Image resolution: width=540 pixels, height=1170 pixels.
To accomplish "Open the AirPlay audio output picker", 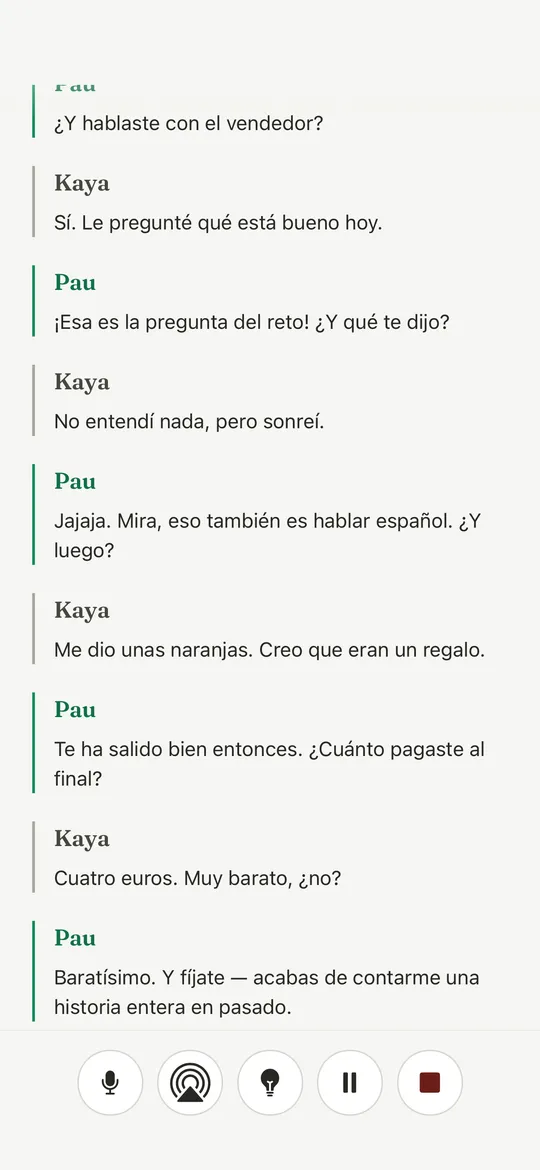I will (x=190, y=1083).
